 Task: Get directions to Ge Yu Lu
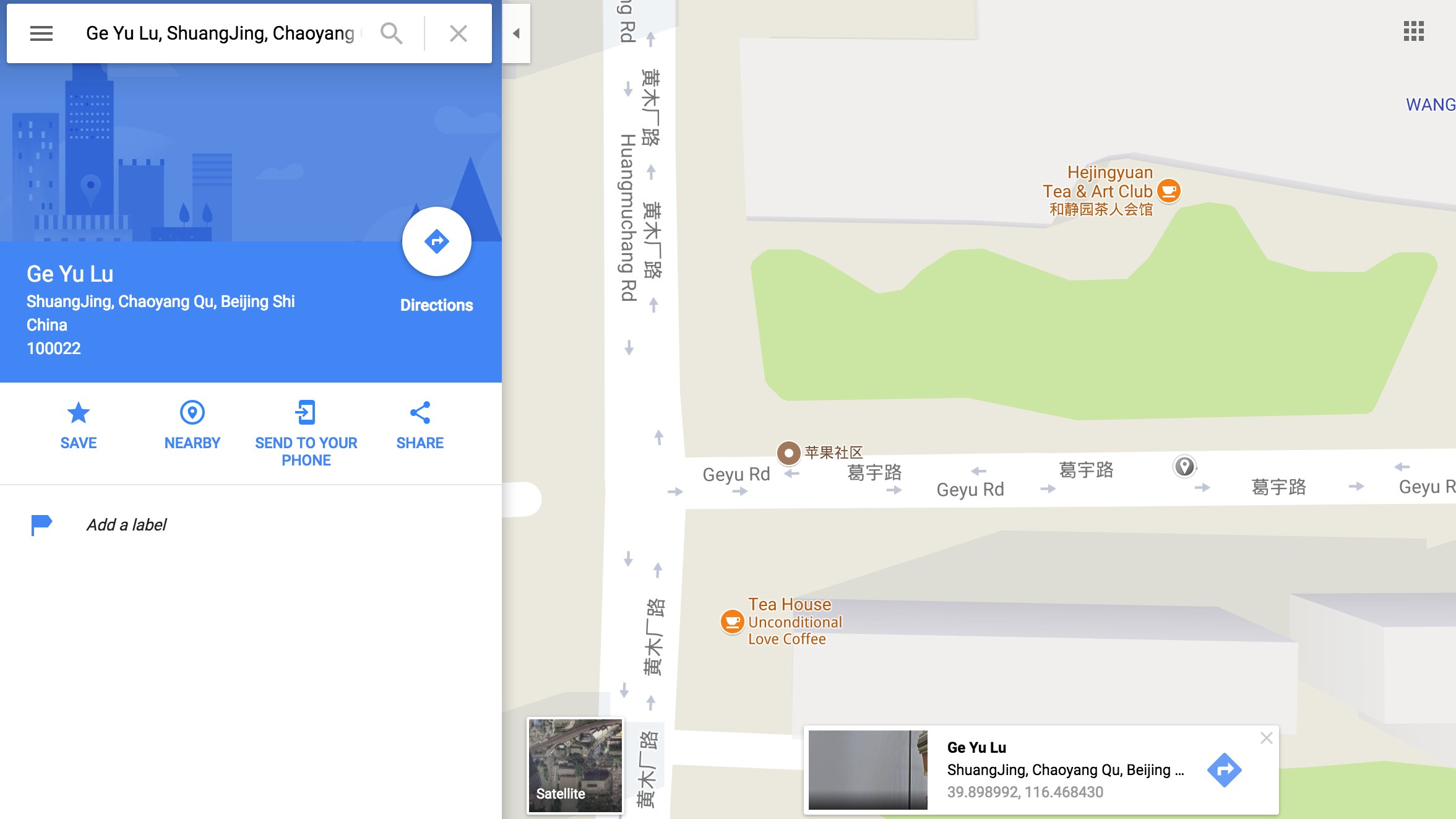click(x=436, y=242)
